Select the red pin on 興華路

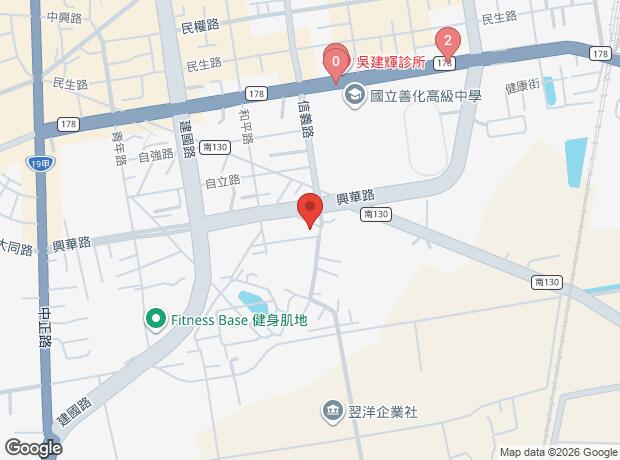coord(310,209)
